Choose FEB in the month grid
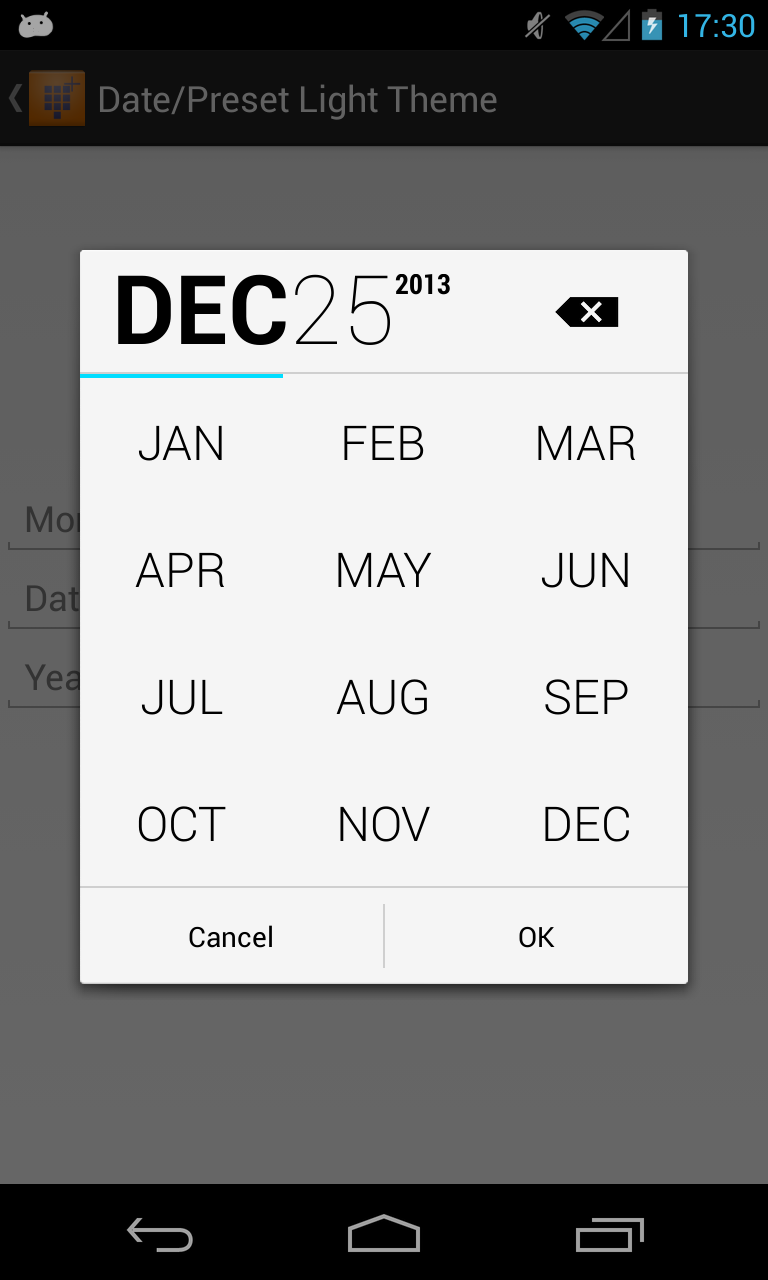Image resolution: width=768 pixels, height=1280 pixels. [383, 444]
